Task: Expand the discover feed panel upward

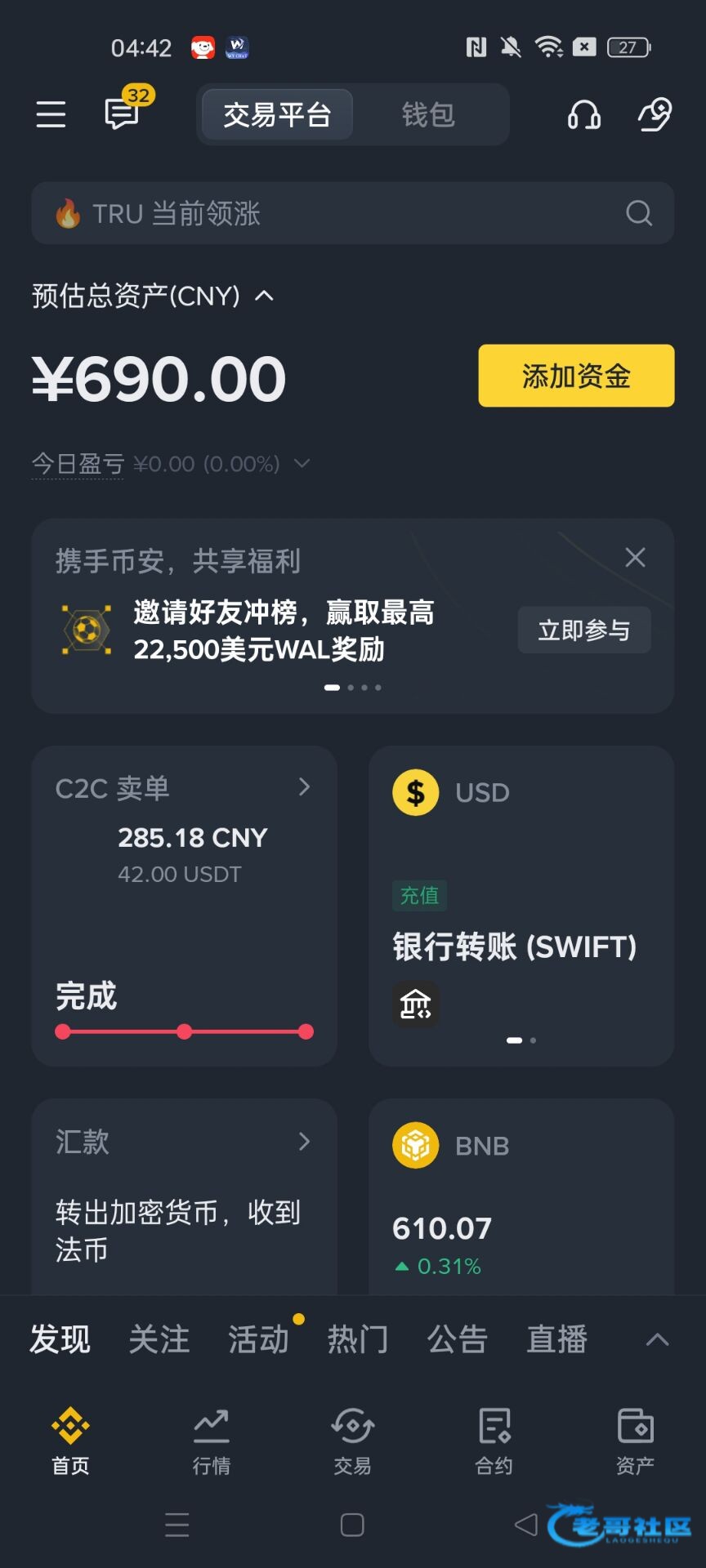Action: point(657,1340)
